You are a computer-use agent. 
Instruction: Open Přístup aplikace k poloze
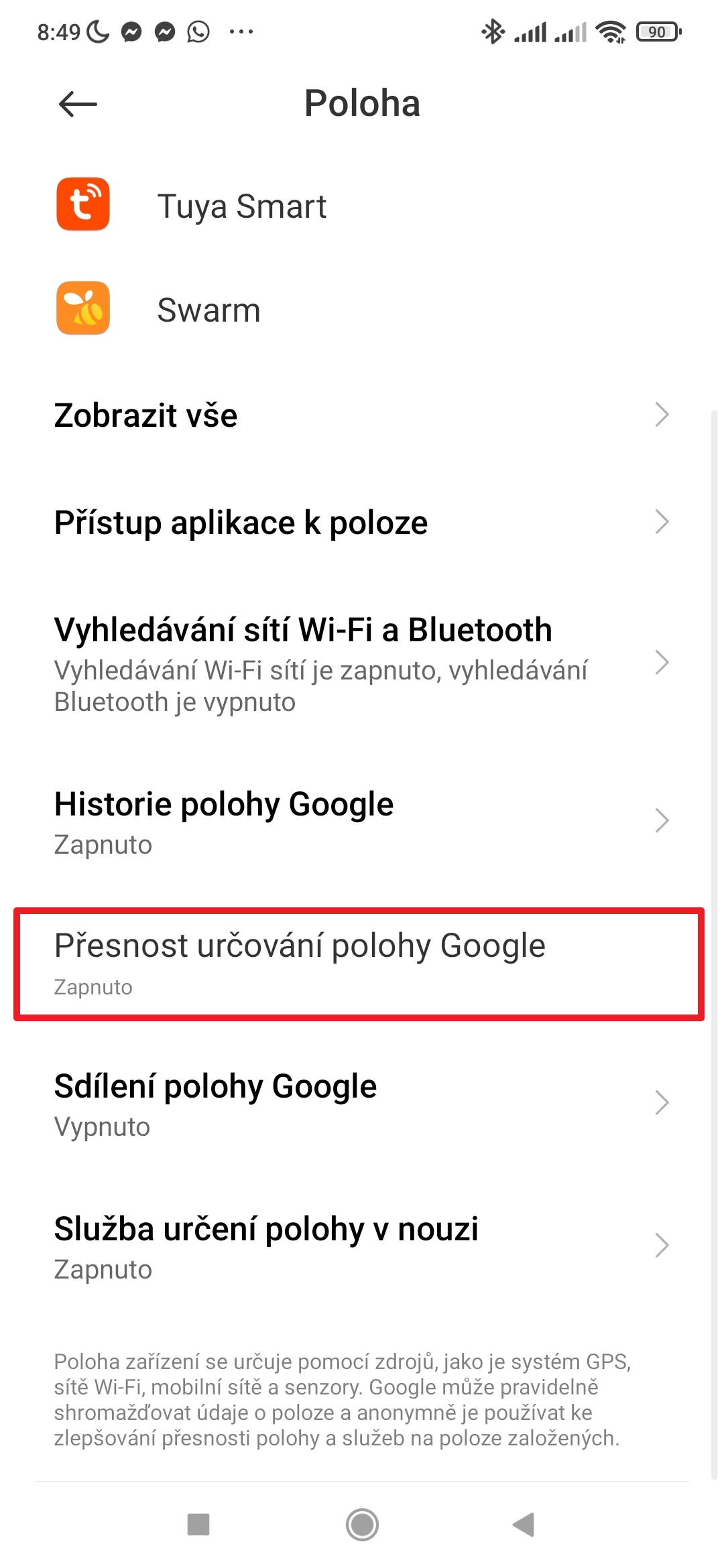362,523
